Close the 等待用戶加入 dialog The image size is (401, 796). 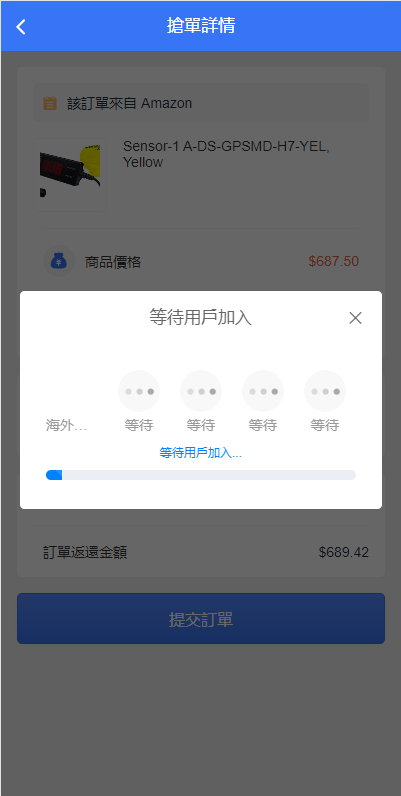coord(355,318)
